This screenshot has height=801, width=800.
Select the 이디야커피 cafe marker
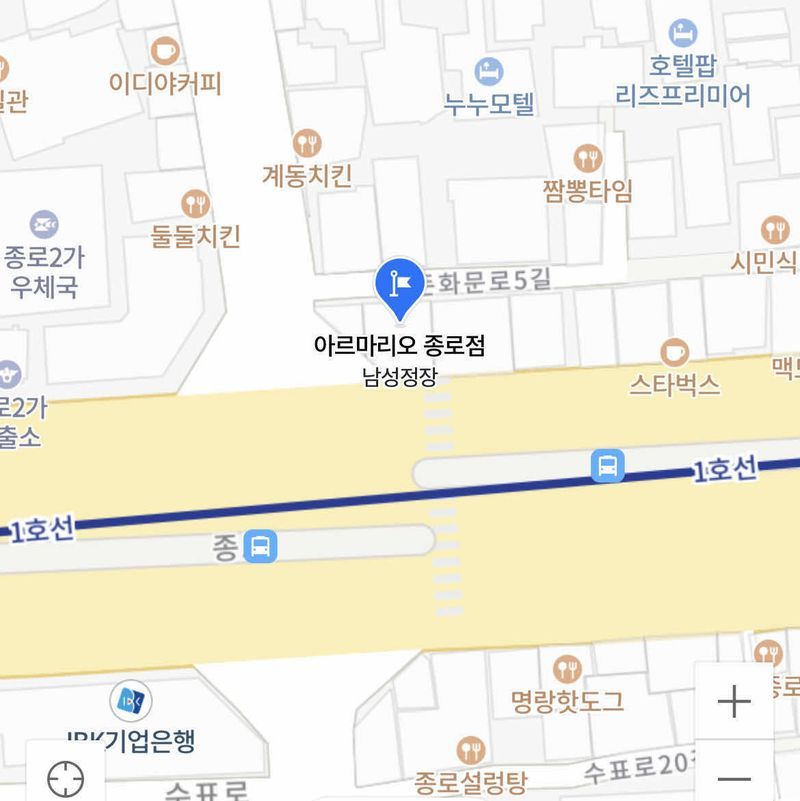pyautogui.click(x=165, y=49)
